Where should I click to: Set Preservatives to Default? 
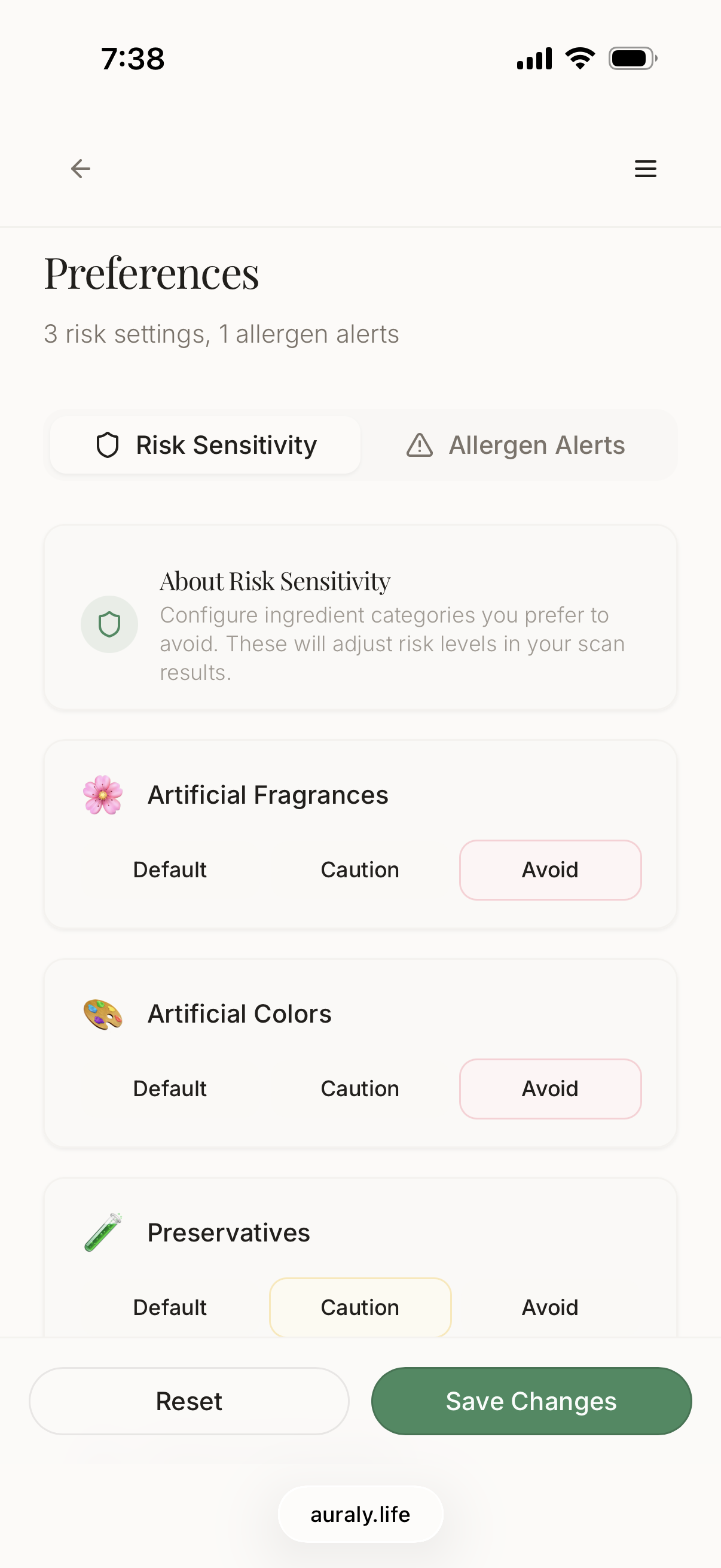170,1307
